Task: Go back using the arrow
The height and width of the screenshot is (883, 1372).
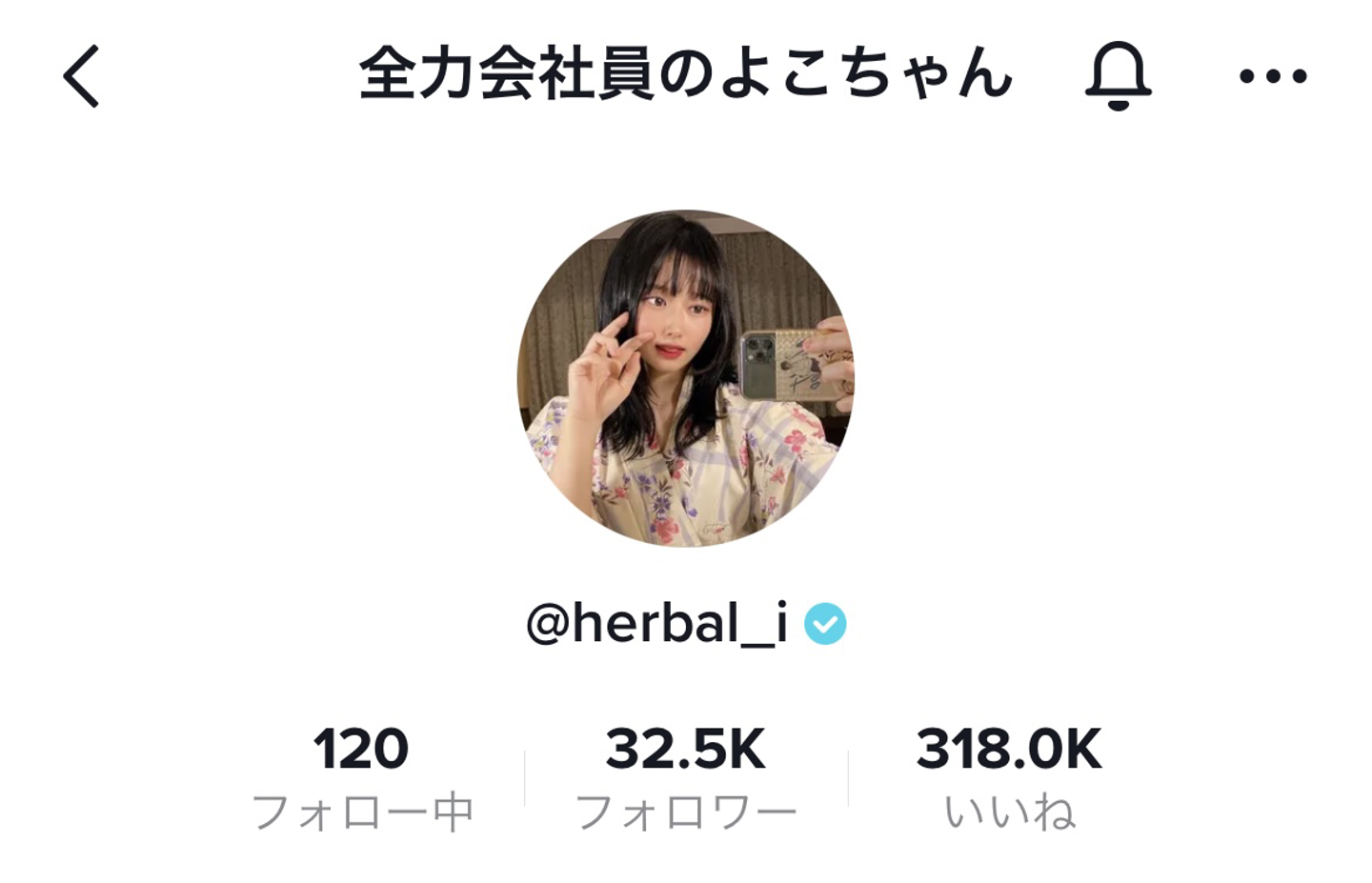Action: [x=82, y=76]
